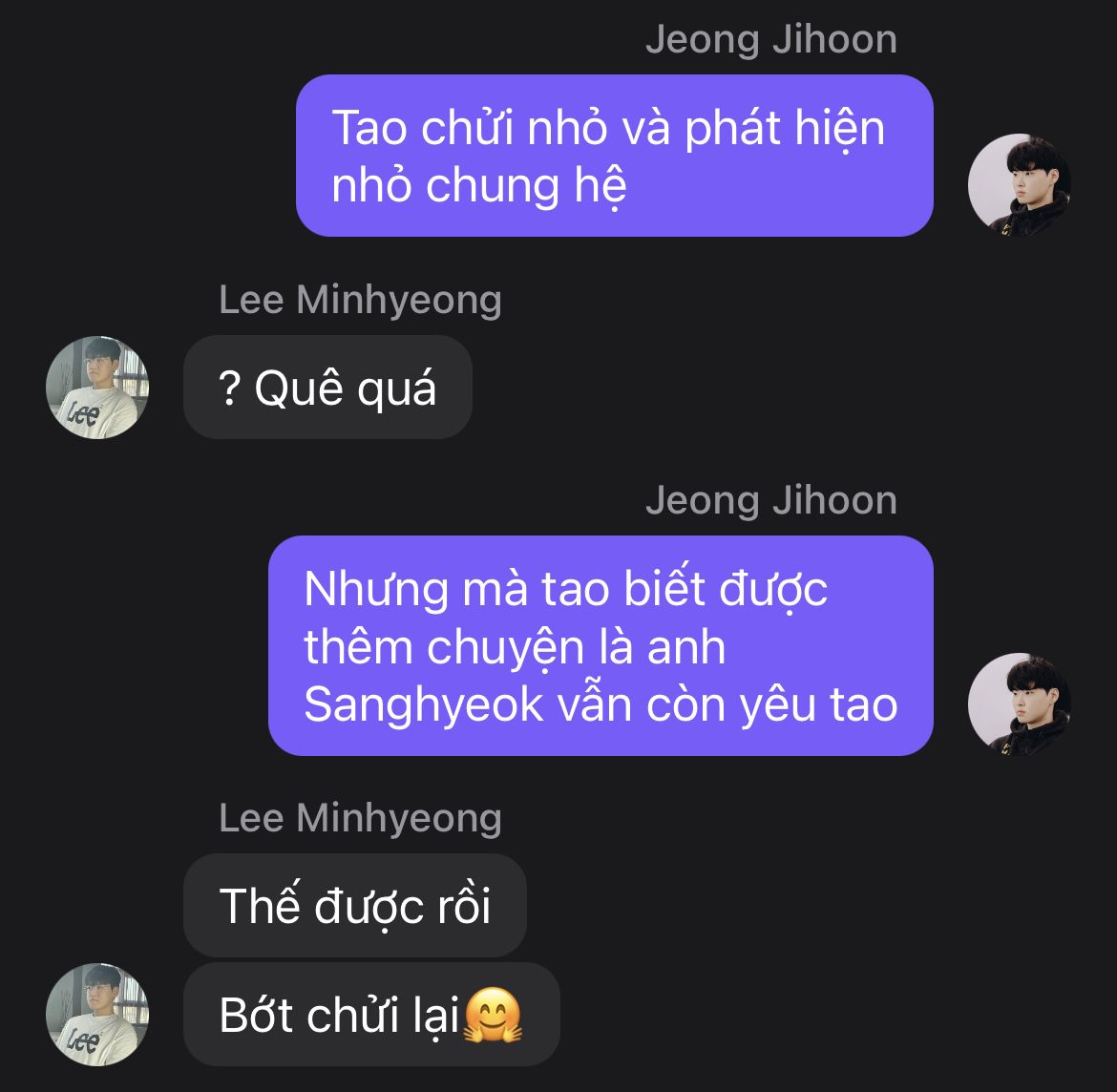Viewport: 1117px width, 1092px height.
Task: Open Jeong Jihoon's avatar beside "Tao chửi nhỏ" message
Action: point(1019,185)
